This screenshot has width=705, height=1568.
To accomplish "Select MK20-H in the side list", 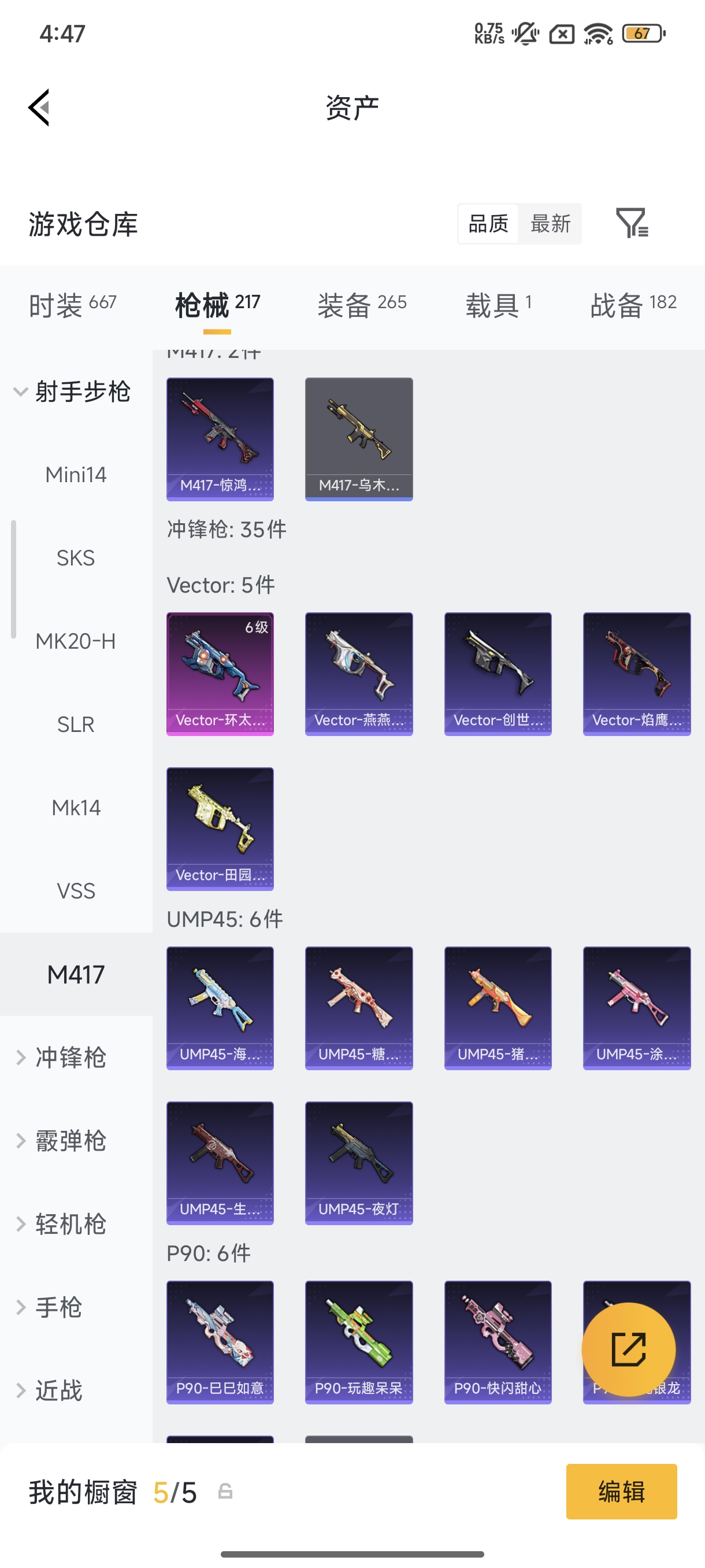I will pos(76,641).
